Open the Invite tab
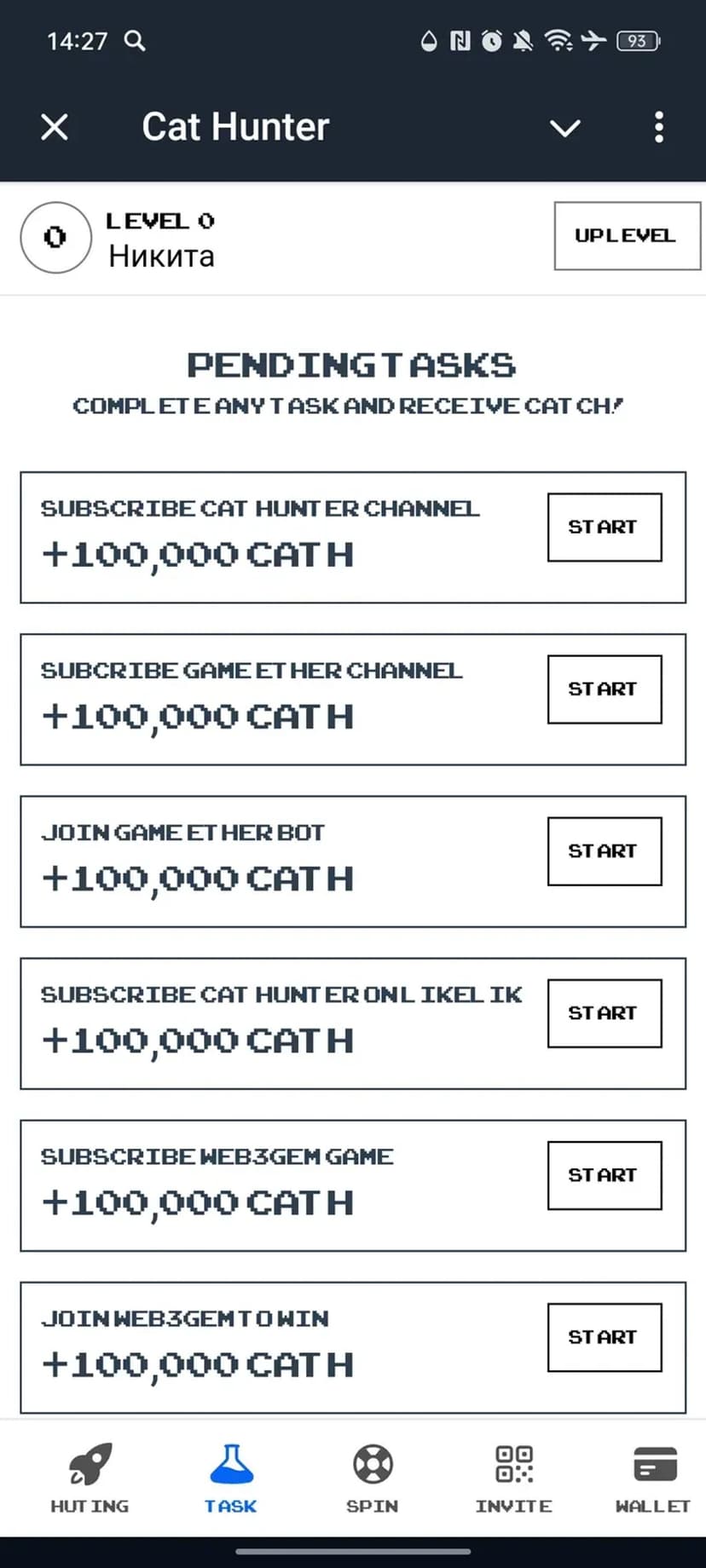 [x=513, y=1478]
